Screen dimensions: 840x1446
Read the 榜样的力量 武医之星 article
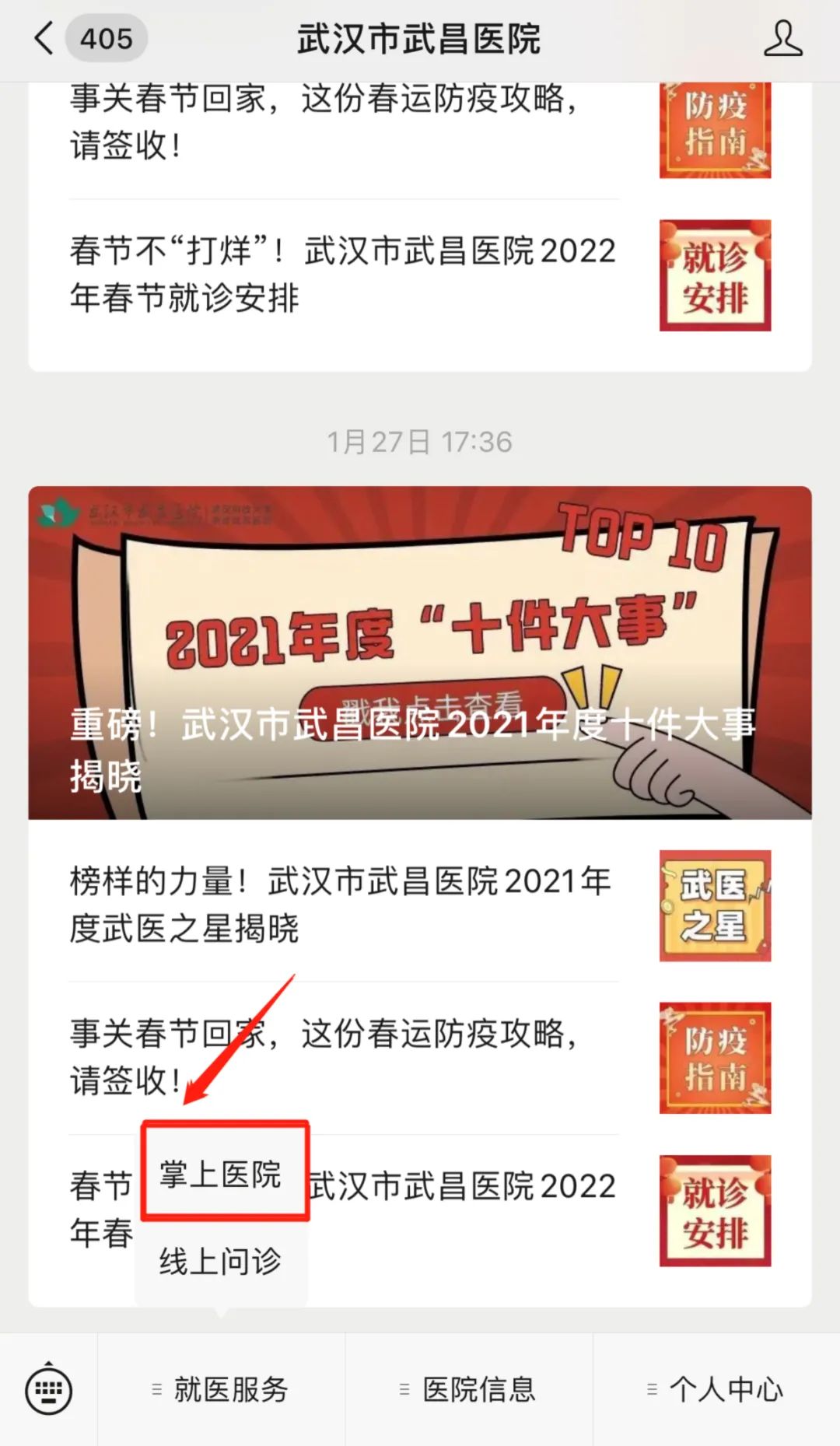342,905
